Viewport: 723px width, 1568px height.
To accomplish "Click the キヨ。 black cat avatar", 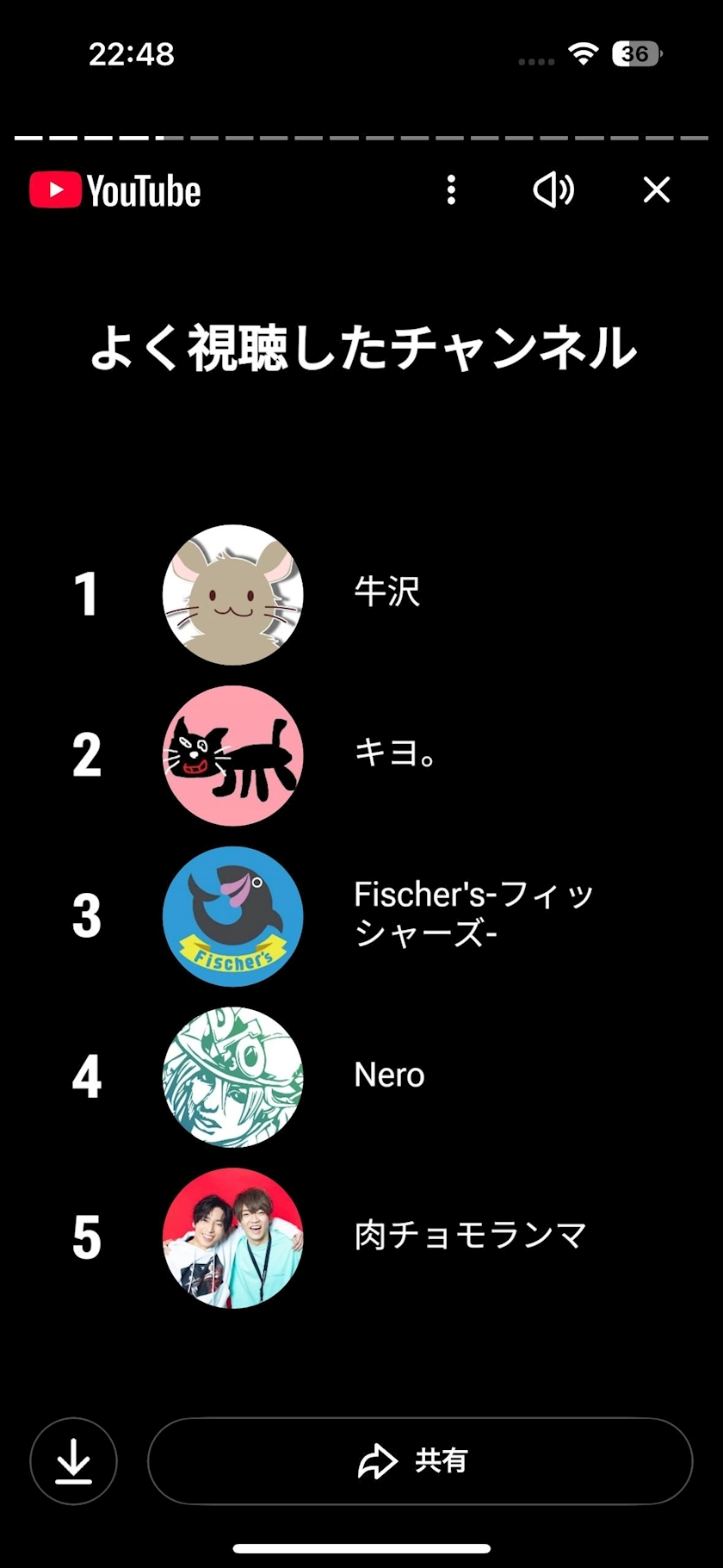I will (x=232, y=755).
